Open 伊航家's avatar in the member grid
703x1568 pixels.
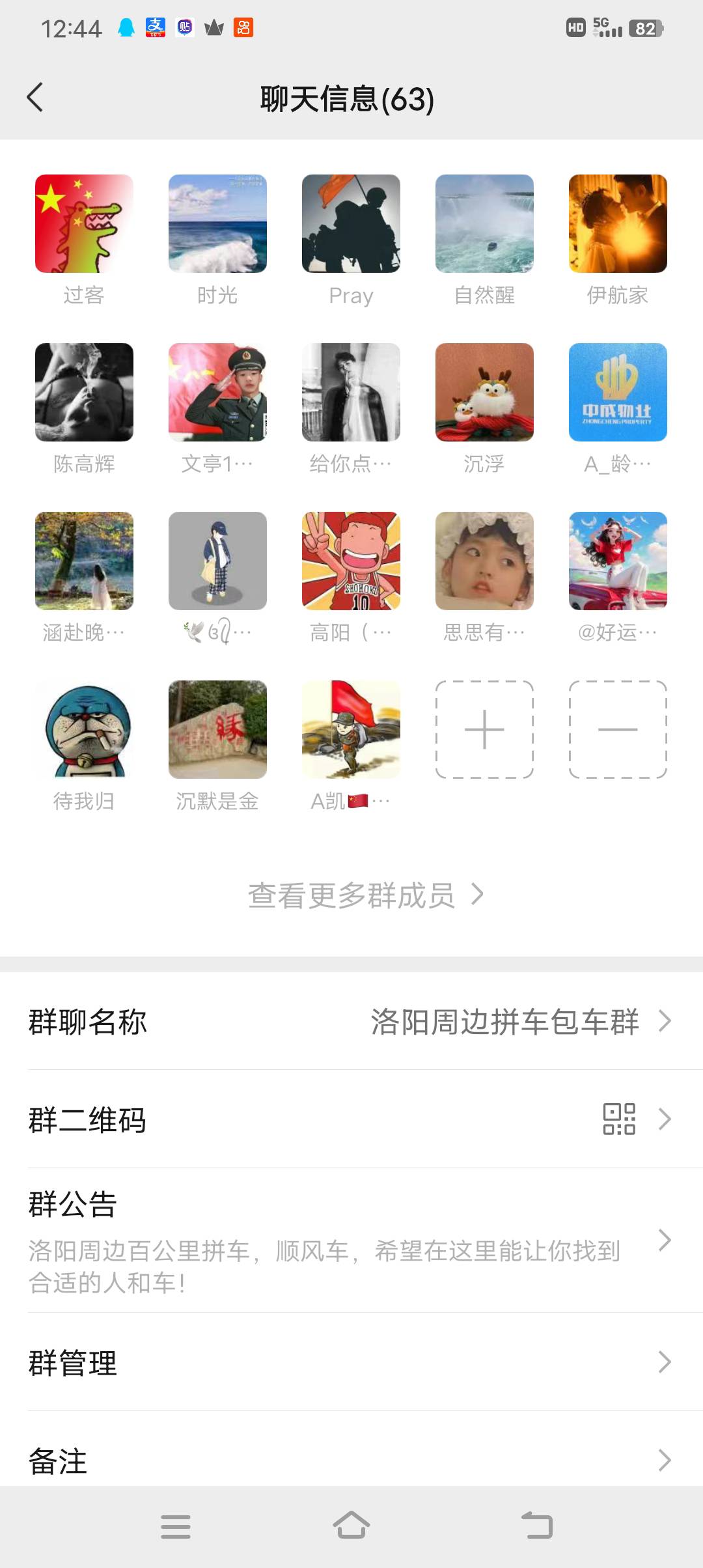618,223
